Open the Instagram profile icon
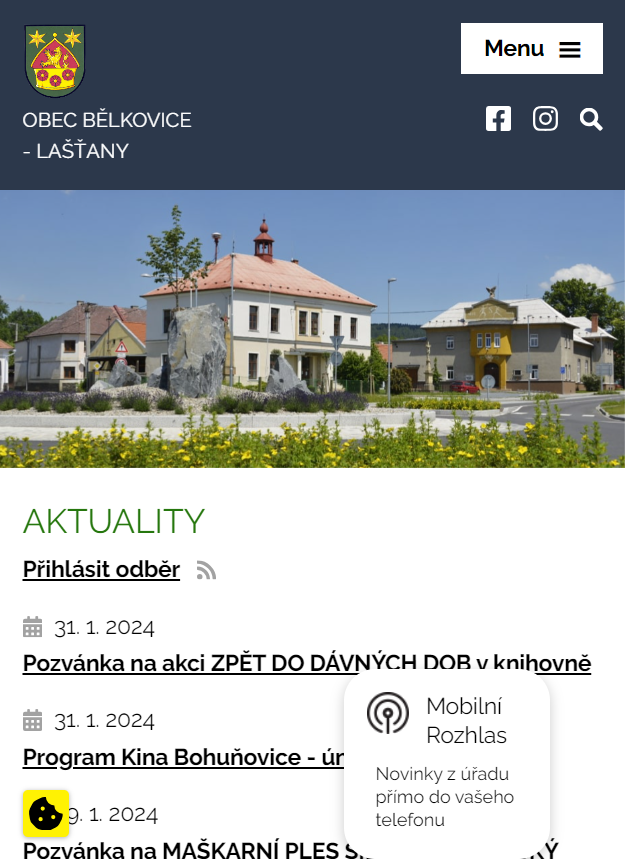This screenshot has height=859, width=625. (x=545, y=119)
